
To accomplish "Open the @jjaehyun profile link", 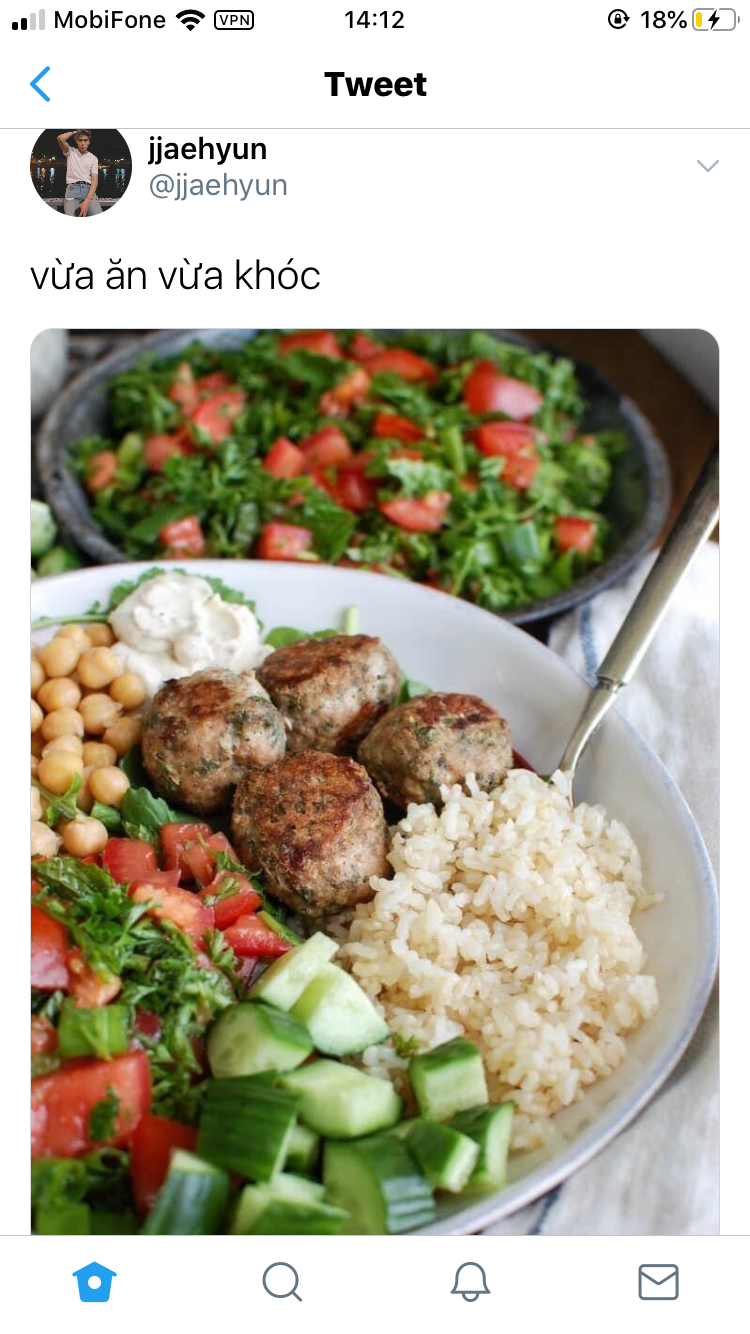I will tap(218, 185).
